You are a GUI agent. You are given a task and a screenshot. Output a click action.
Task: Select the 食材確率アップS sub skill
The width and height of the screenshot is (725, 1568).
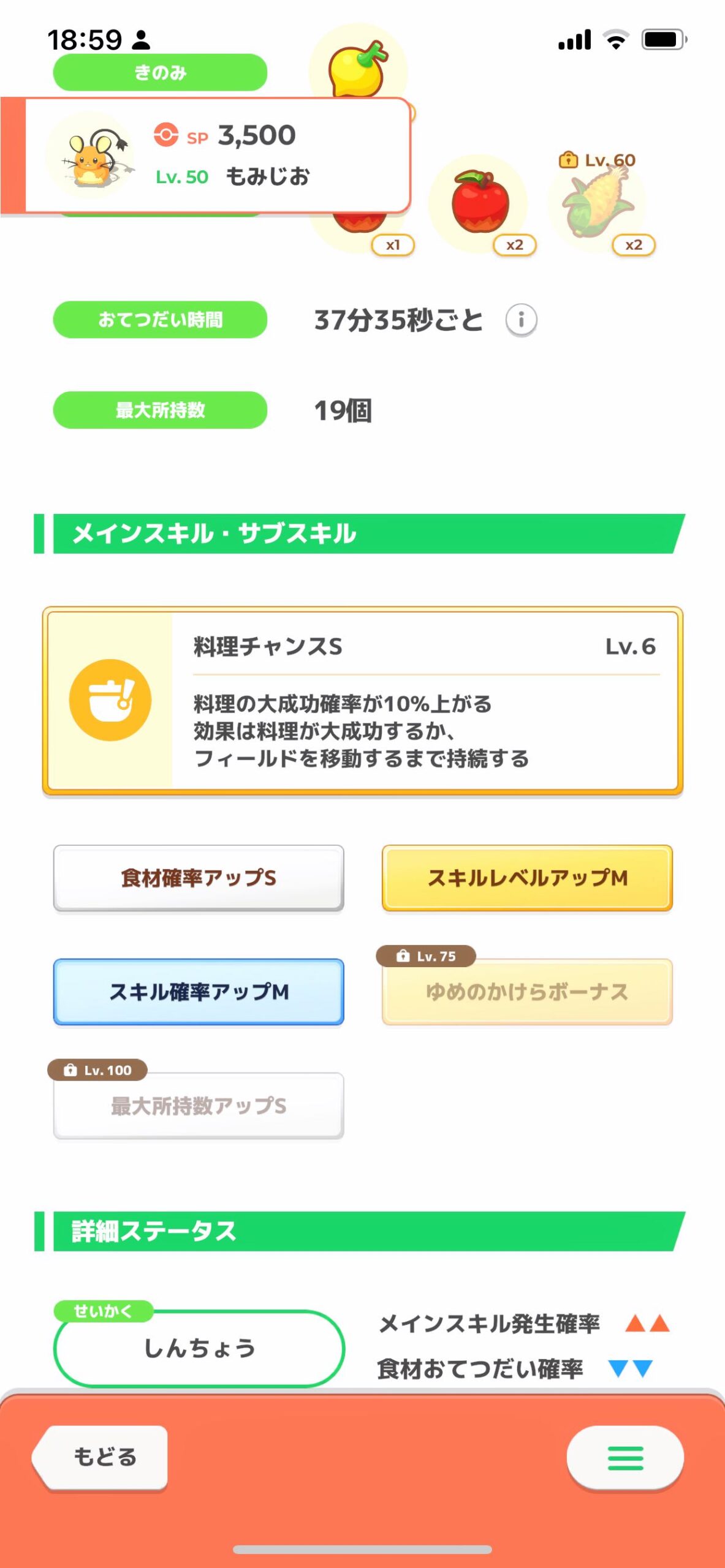(x=199, y=878)
